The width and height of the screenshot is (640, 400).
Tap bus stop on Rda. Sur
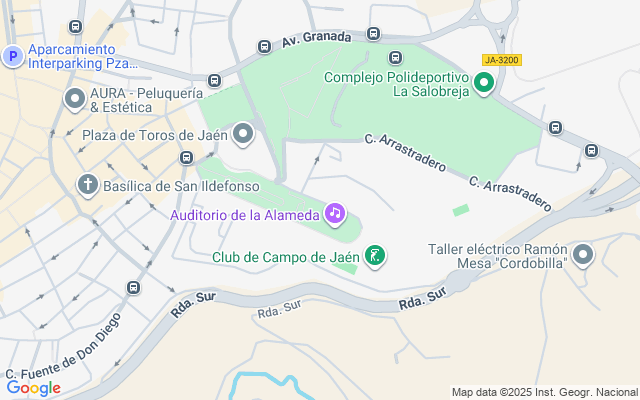point(133,288)
